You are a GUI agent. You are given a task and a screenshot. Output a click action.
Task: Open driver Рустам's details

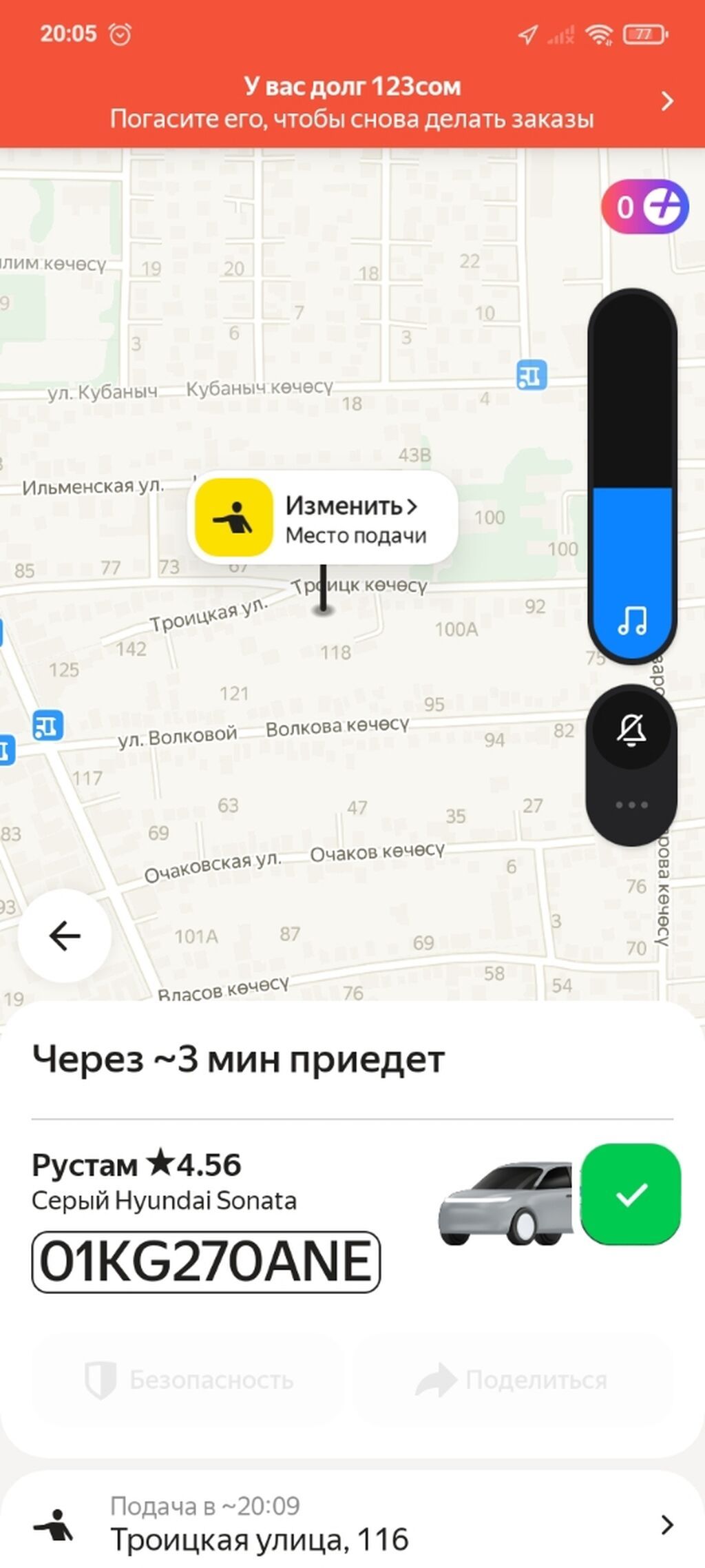(x=136, y=1165)
